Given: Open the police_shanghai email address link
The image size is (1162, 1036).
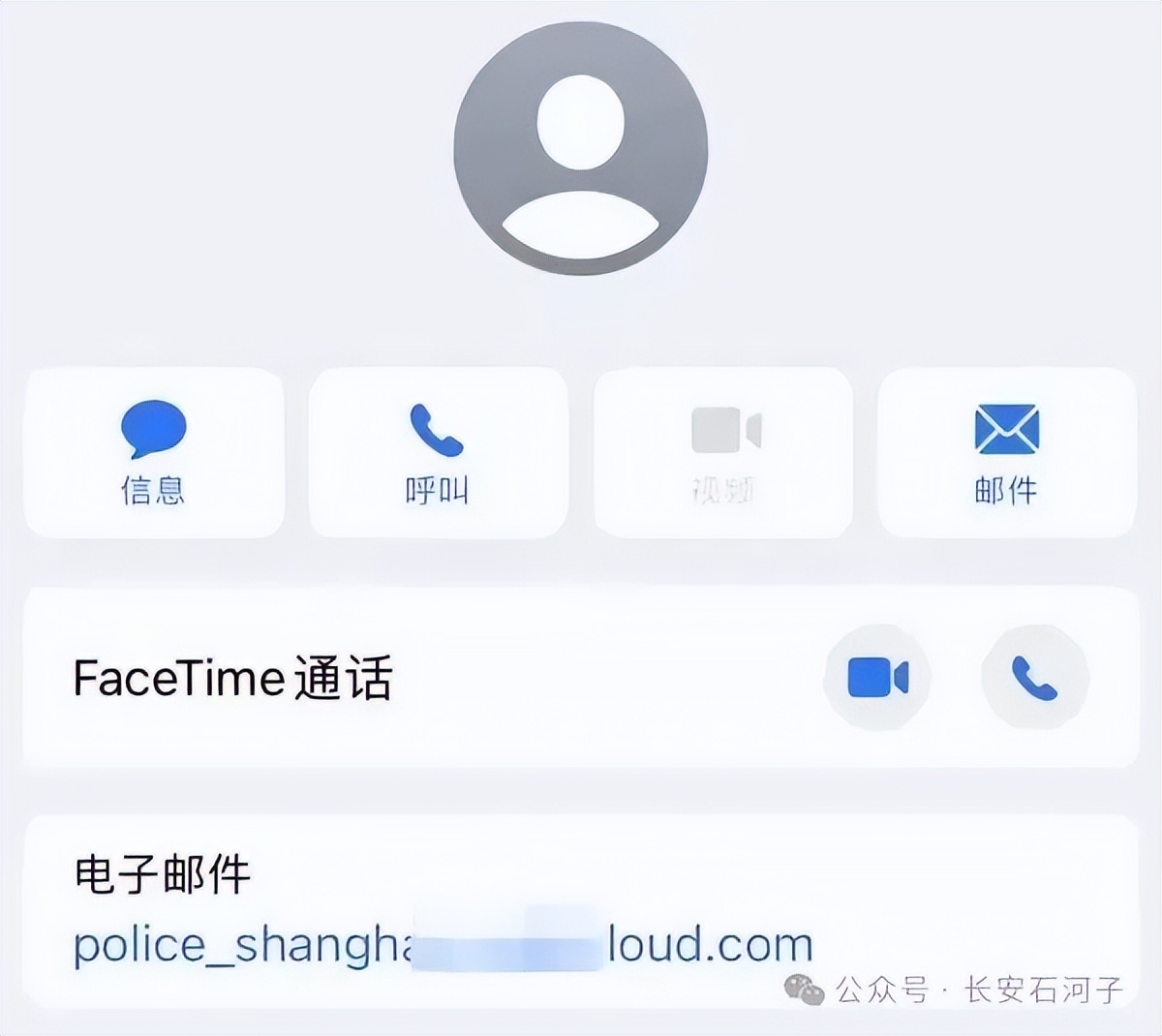Looking at the screenshot, I should pos(443,944).
